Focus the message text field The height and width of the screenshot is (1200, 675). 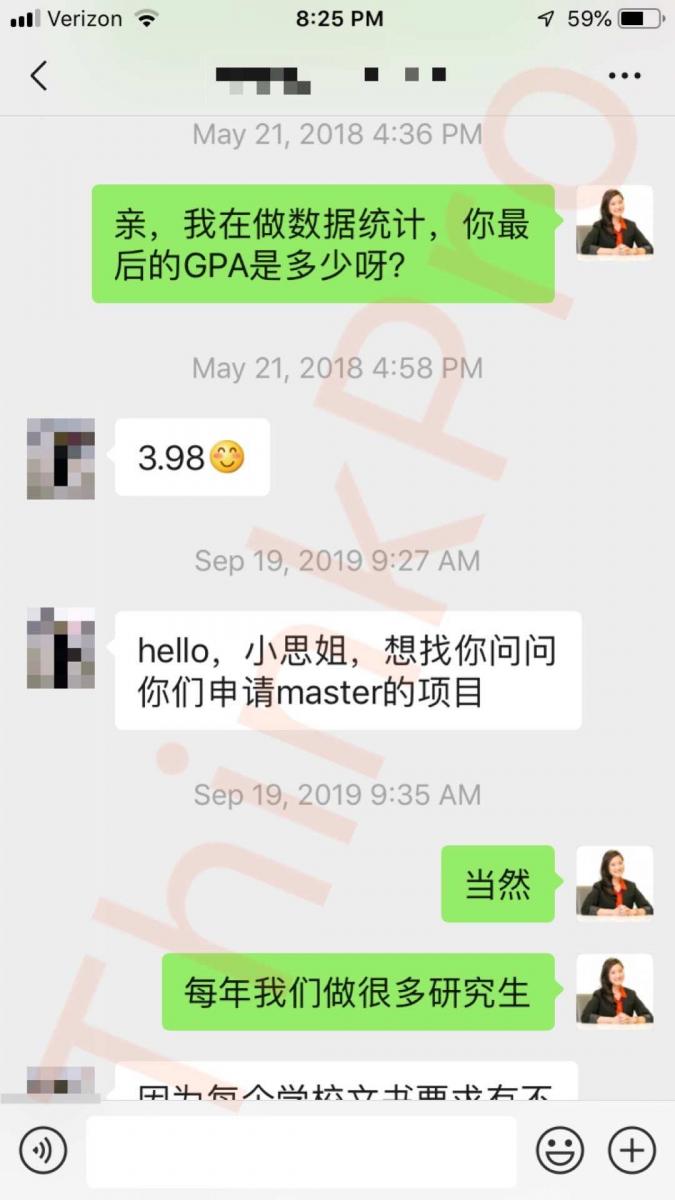click(x=300, y=1151)
